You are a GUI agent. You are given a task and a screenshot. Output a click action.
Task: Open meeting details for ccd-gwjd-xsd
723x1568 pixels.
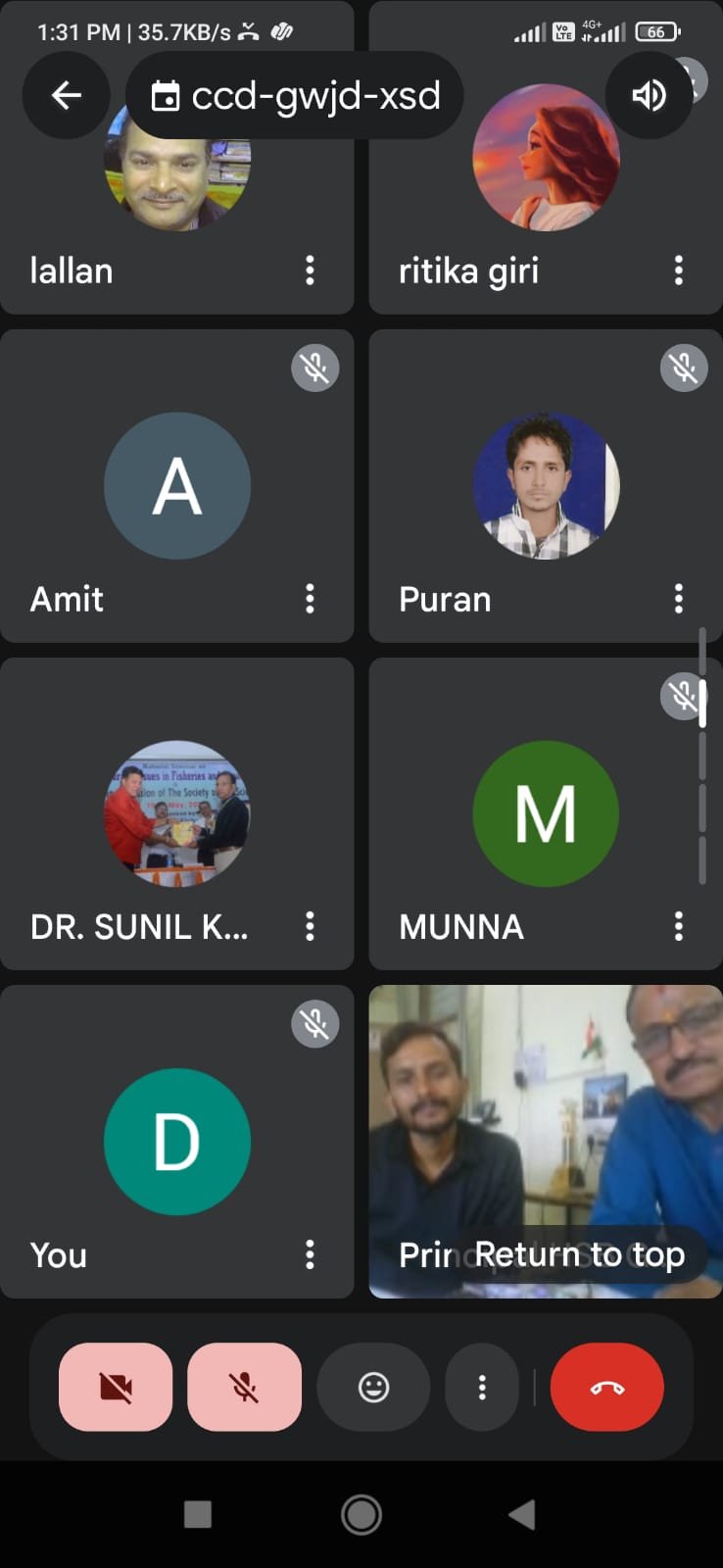pos(295,95)
